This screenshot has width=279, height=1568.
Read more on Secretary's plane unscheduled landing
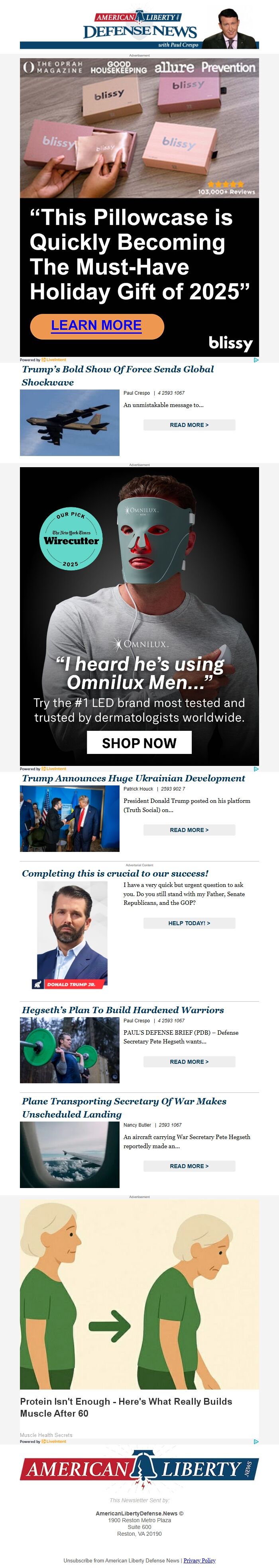(189, 1166)
